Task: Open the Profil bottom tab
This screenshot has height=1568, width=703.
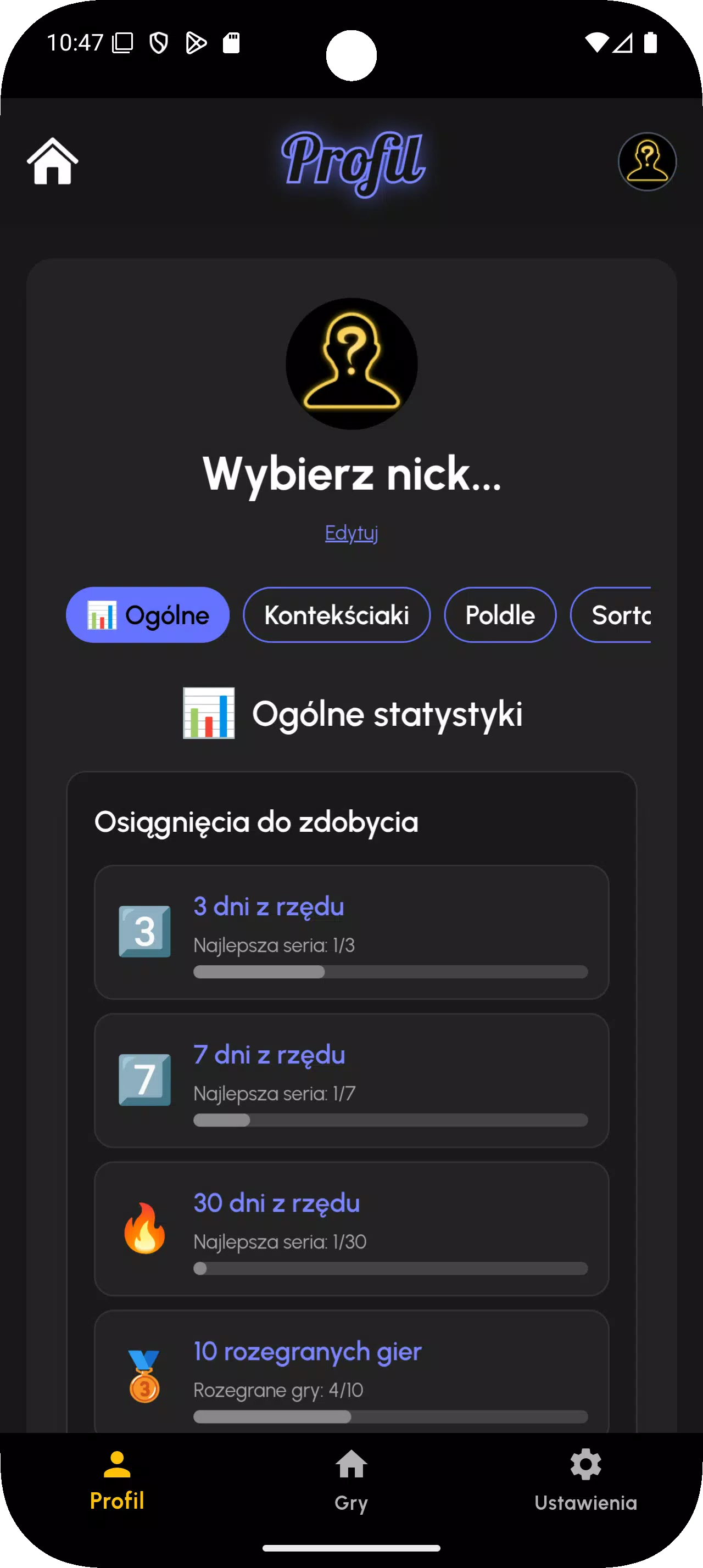Action: point(117,1480)
